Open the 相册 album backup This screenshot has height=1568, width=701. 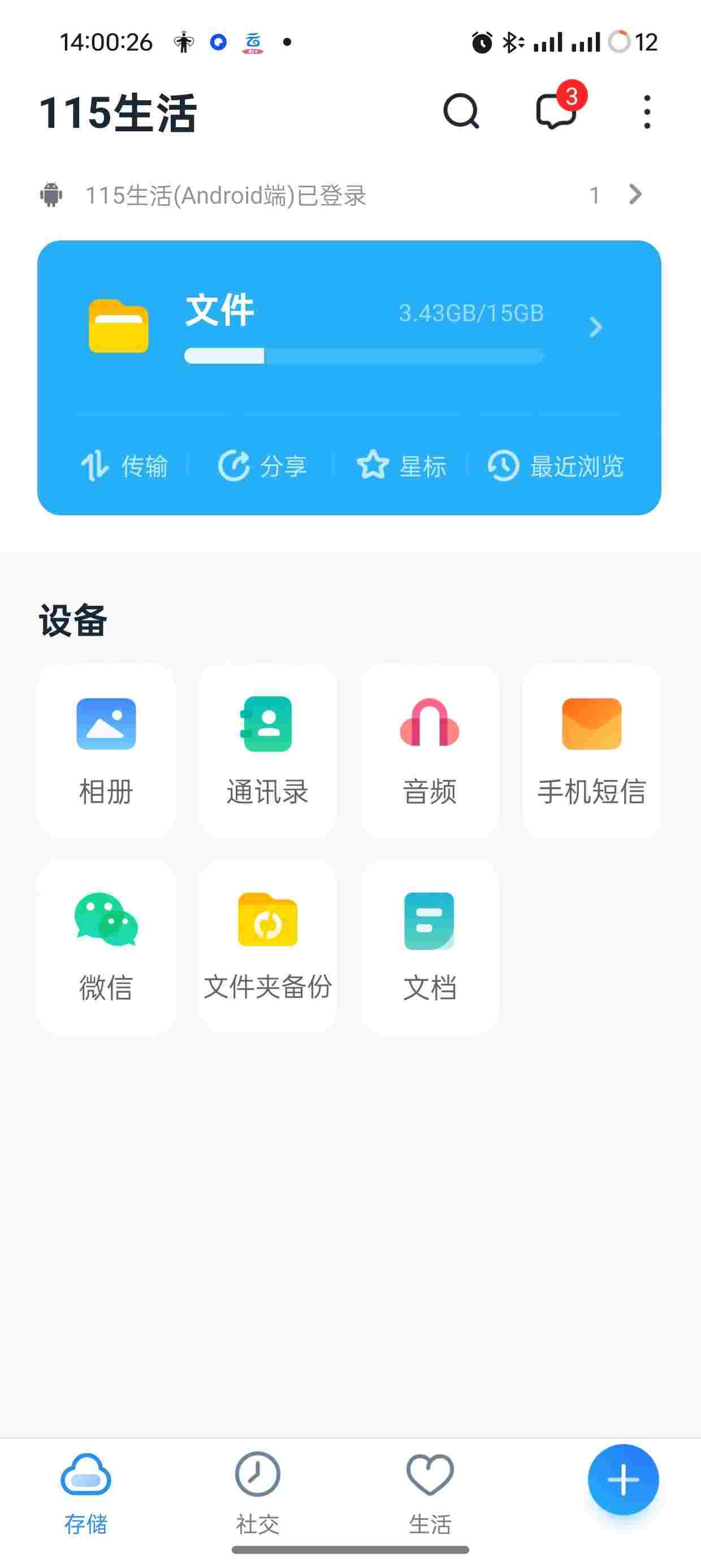point(106,750)
